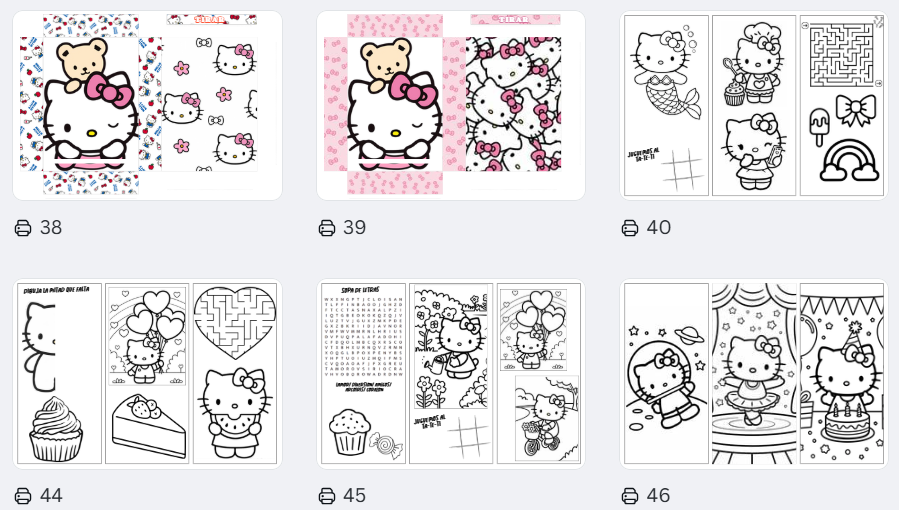Image resolution: width=899 pixels, height=510 pixels.
Task: Open the astronaut Hello Kitty coloring sheet
Action: pos(753,373)
